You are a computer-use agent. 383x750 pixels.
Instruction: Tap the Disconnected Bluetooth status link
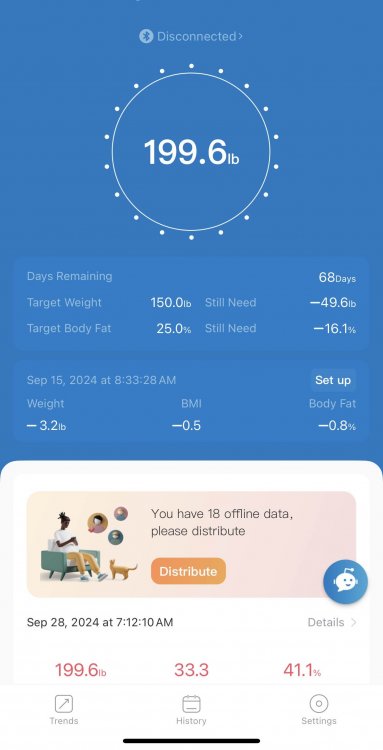[191, 36]
